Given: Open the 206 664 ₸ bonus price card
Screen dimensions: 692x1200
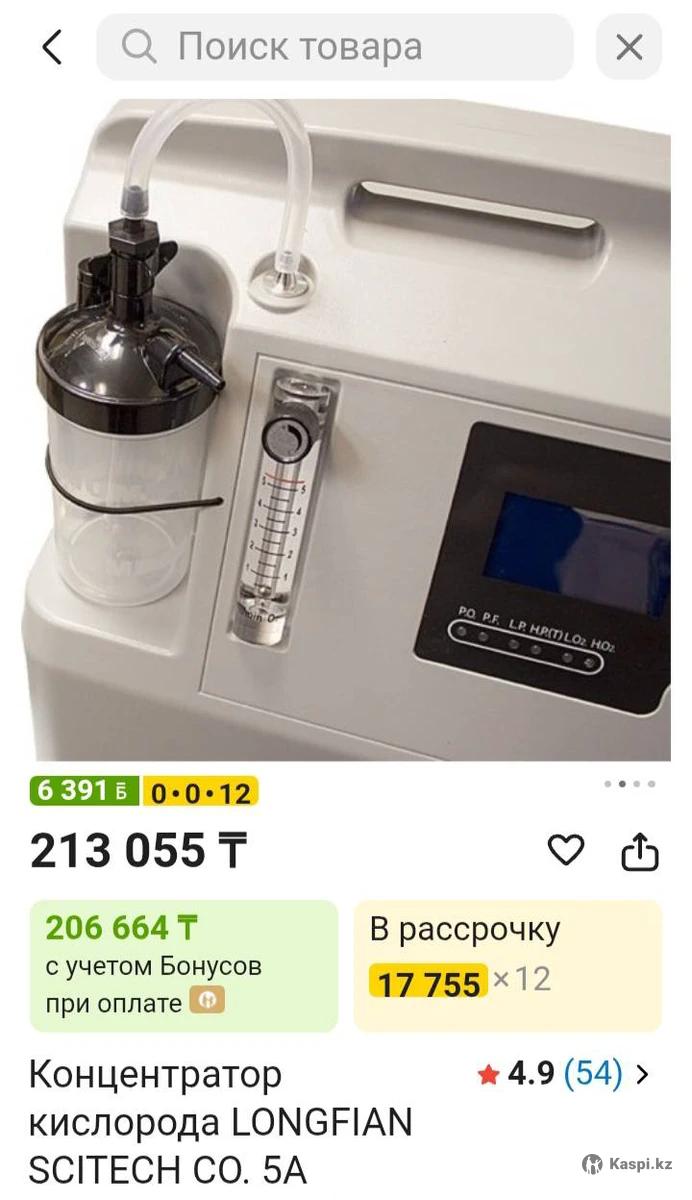Looking at the screenshot, I should click(x=184, y=965).
